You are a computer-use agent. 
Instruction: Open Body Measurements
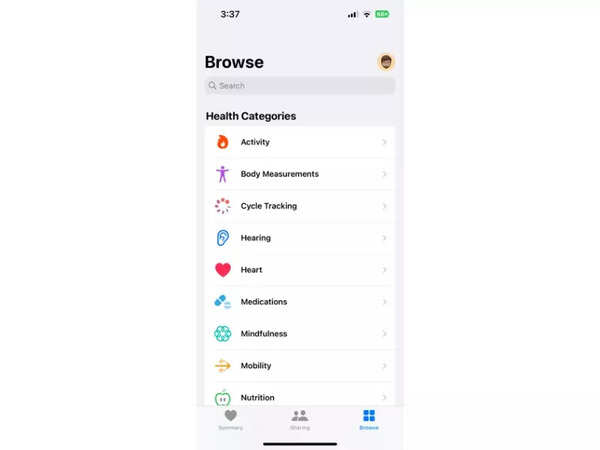pyautogui.click(x=300, y=174)
